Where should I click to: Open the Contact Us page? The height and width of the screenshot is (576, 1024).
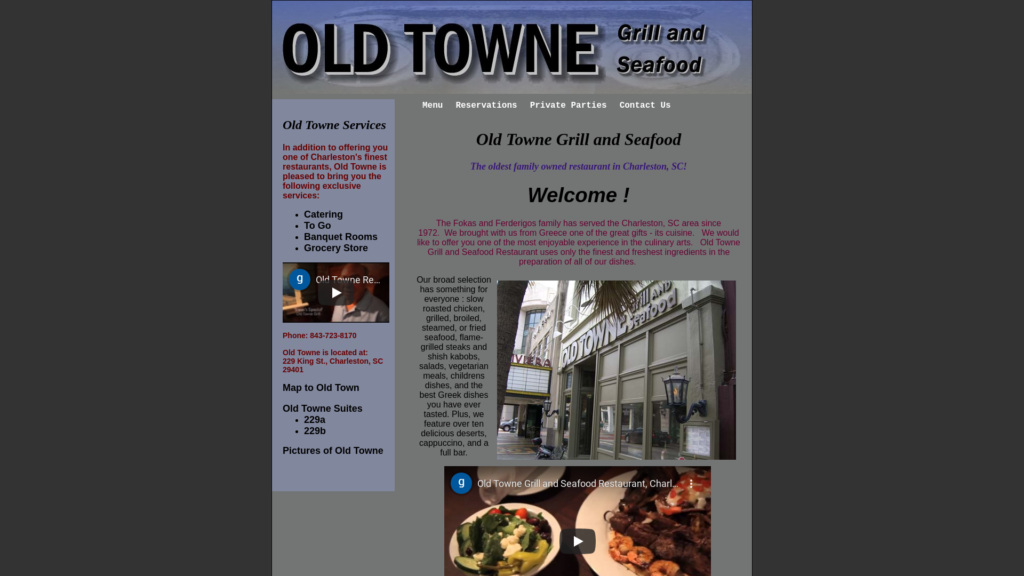(x=645, y=105)
